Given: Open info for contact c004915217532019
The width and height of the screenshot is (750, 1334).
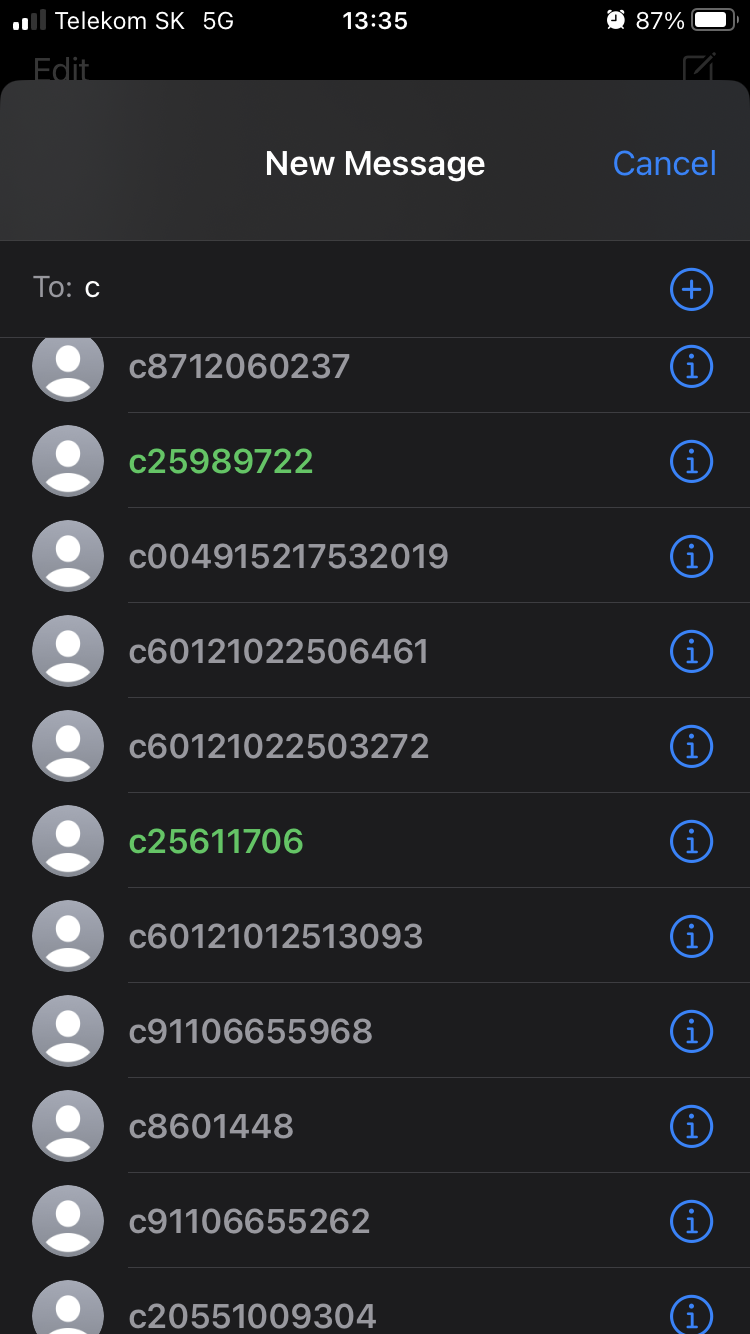Looking at the screenshot, I should click(691, 556).
